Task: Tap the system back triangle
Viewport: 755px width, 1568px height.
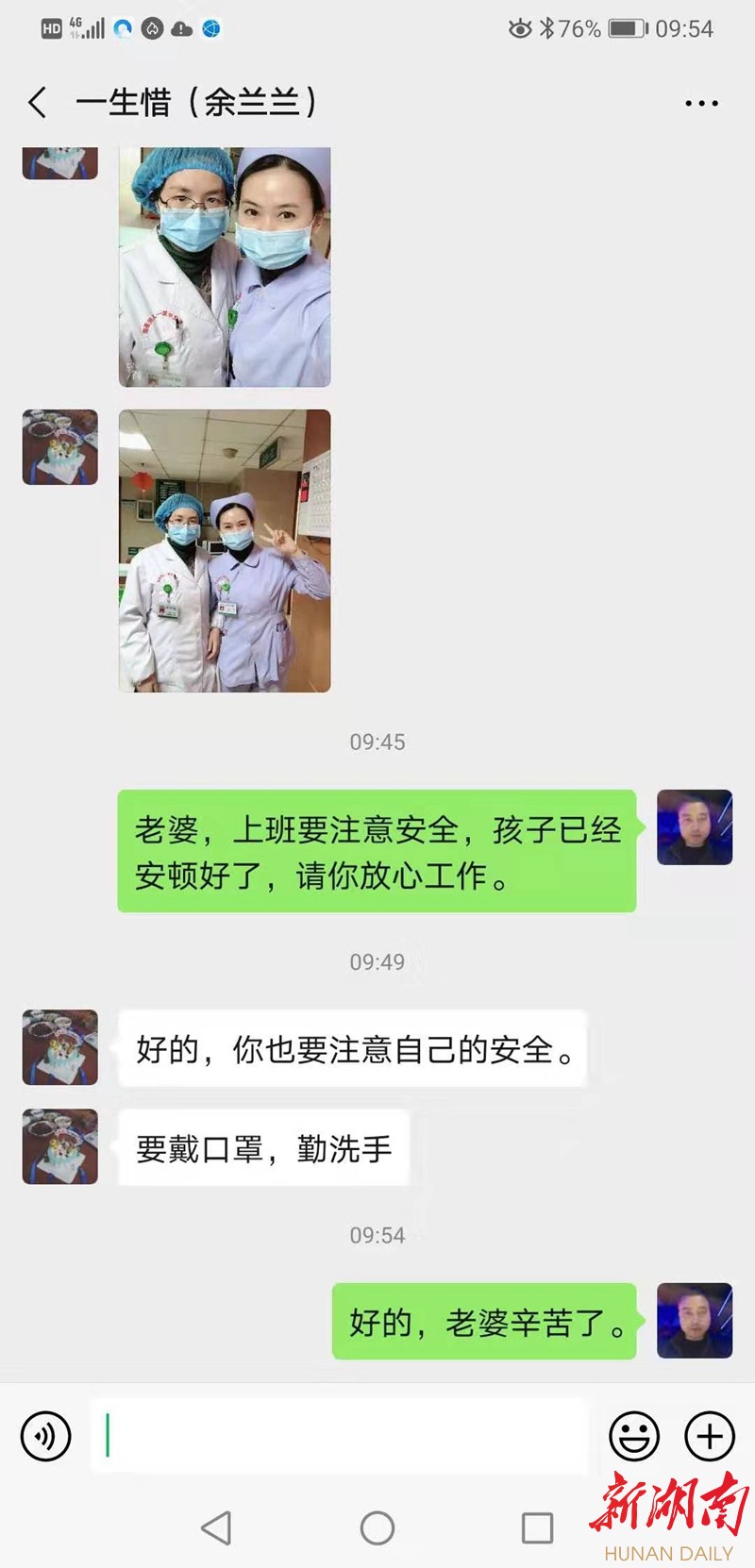Action: click(x=217, y=1527)
